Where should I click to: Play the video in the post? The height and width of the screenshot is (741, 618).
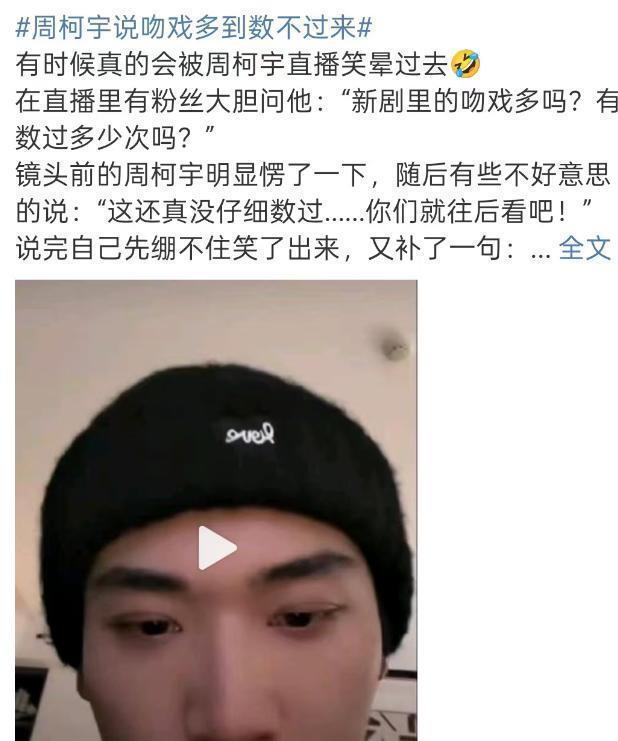tap(216, 548)
